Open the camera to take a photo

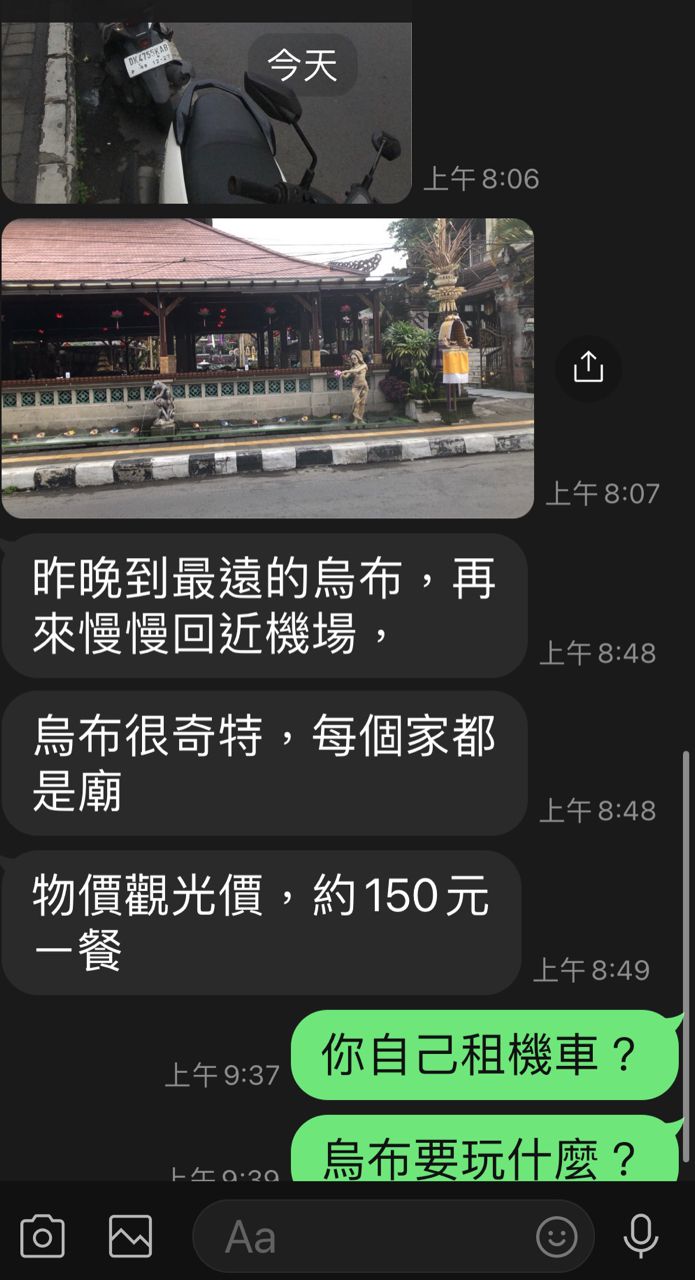pos(42,1237)
